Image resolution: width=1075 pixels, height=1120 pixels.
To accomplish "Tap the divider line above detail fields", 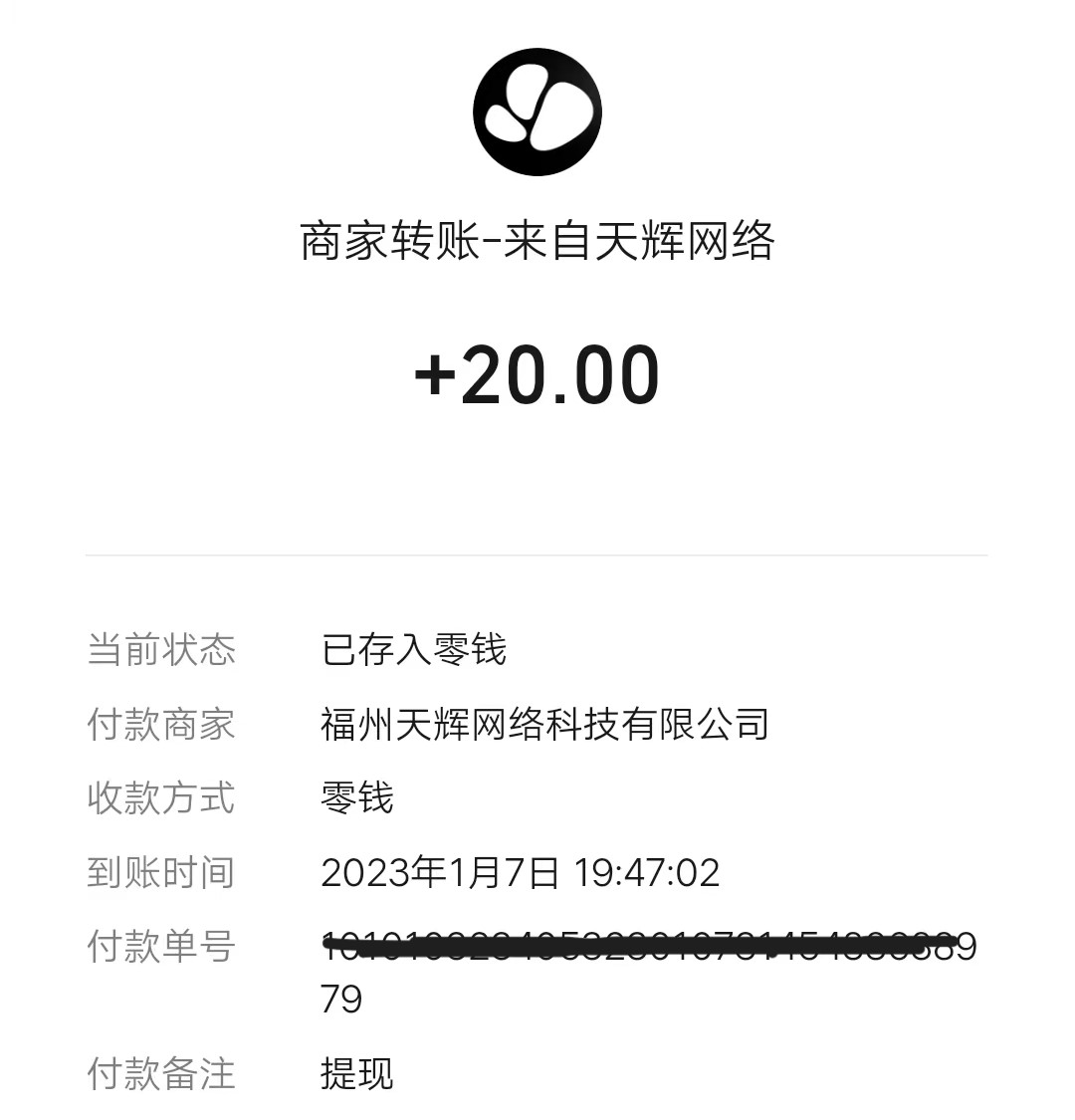I will coord(537,555).
